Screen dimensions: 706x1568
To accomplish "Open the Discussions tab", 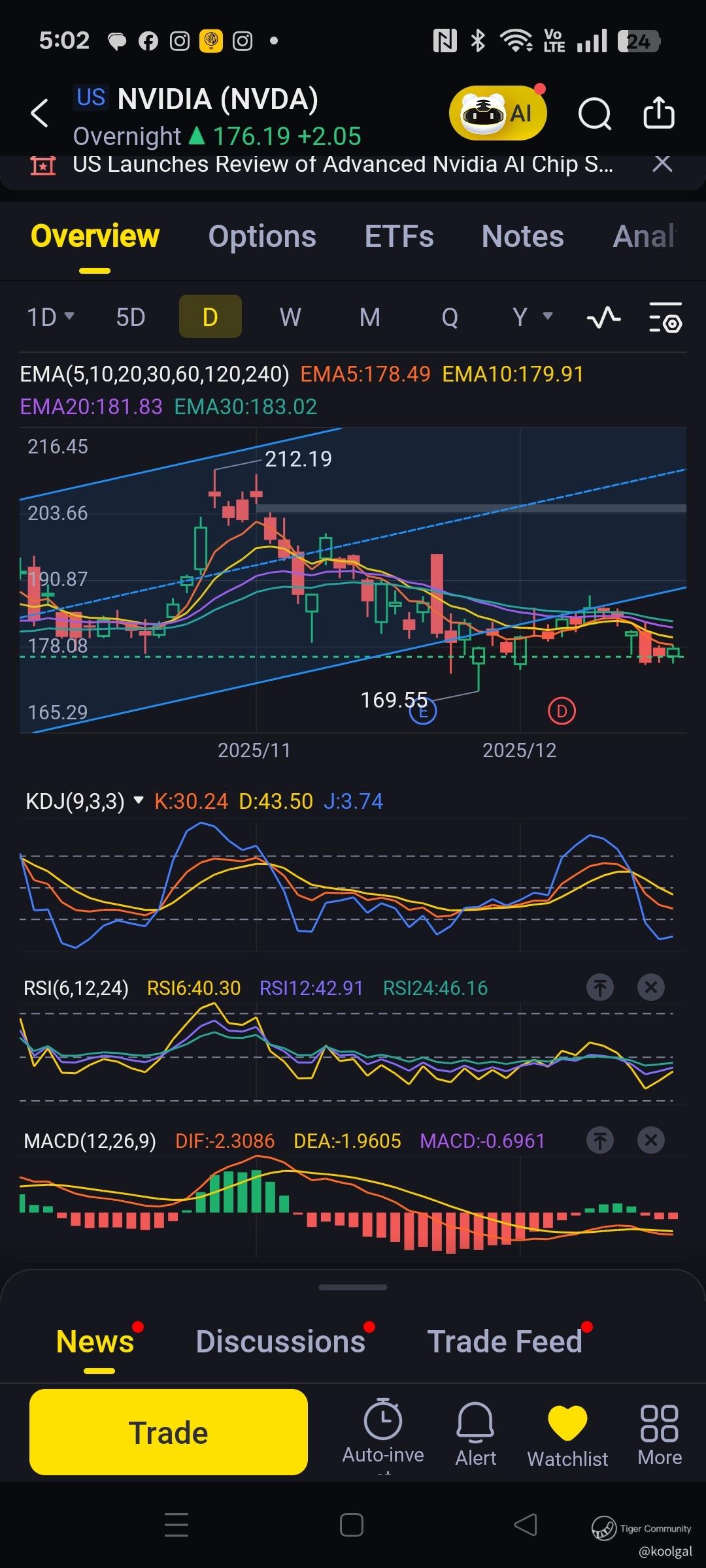I will (280, 1342).
